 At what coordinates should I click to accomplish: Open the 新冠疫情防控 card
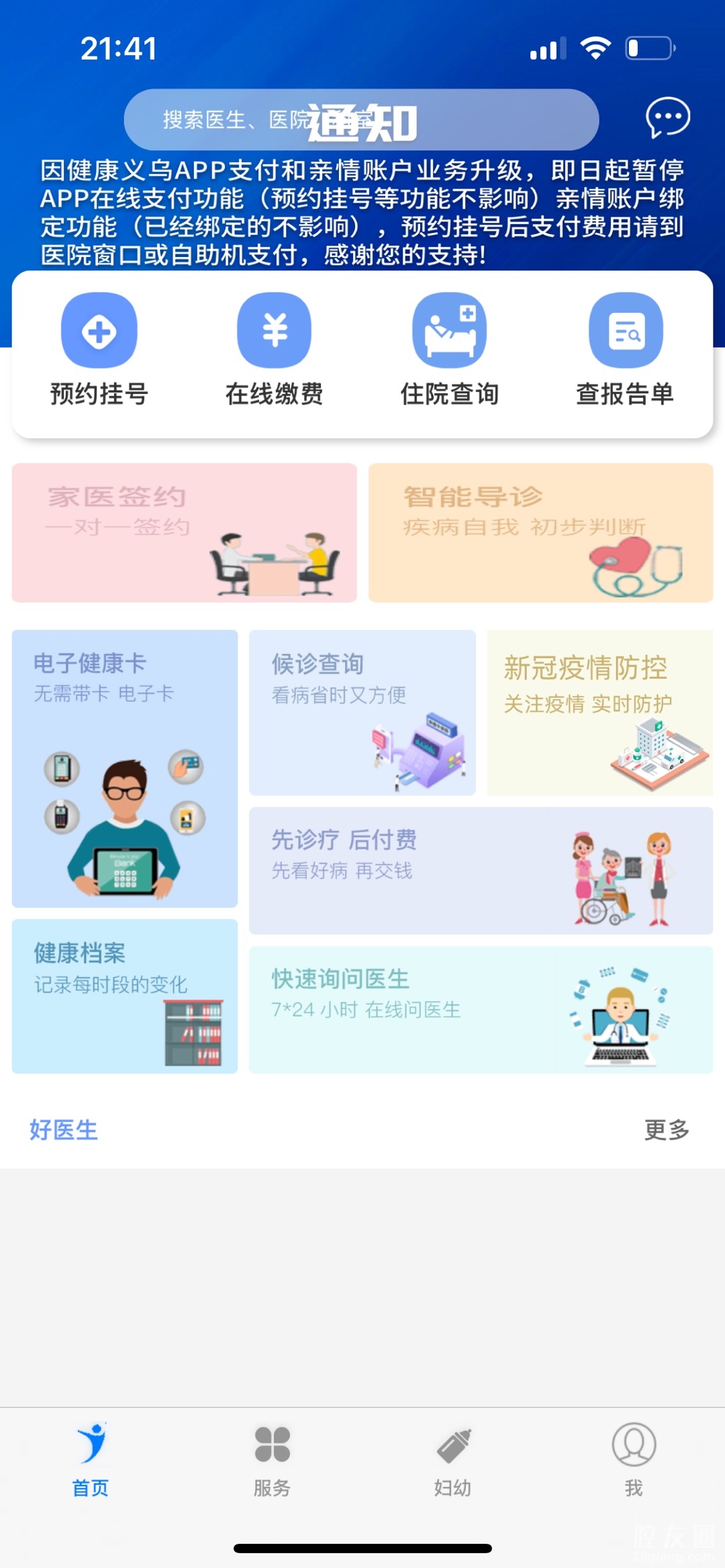(600, 713)
